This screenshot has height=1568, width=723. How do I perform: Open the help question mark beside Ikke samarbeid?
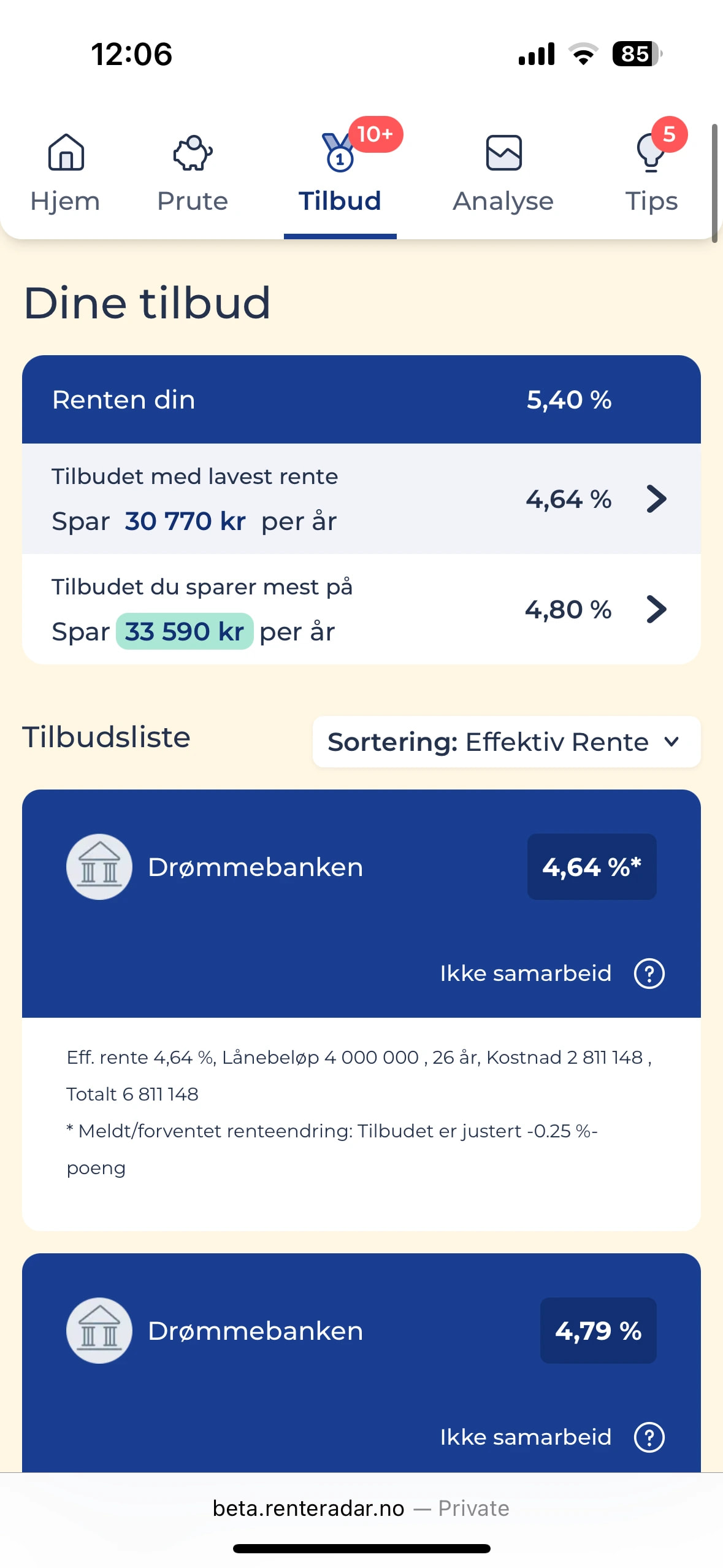(x=649, y=974)
